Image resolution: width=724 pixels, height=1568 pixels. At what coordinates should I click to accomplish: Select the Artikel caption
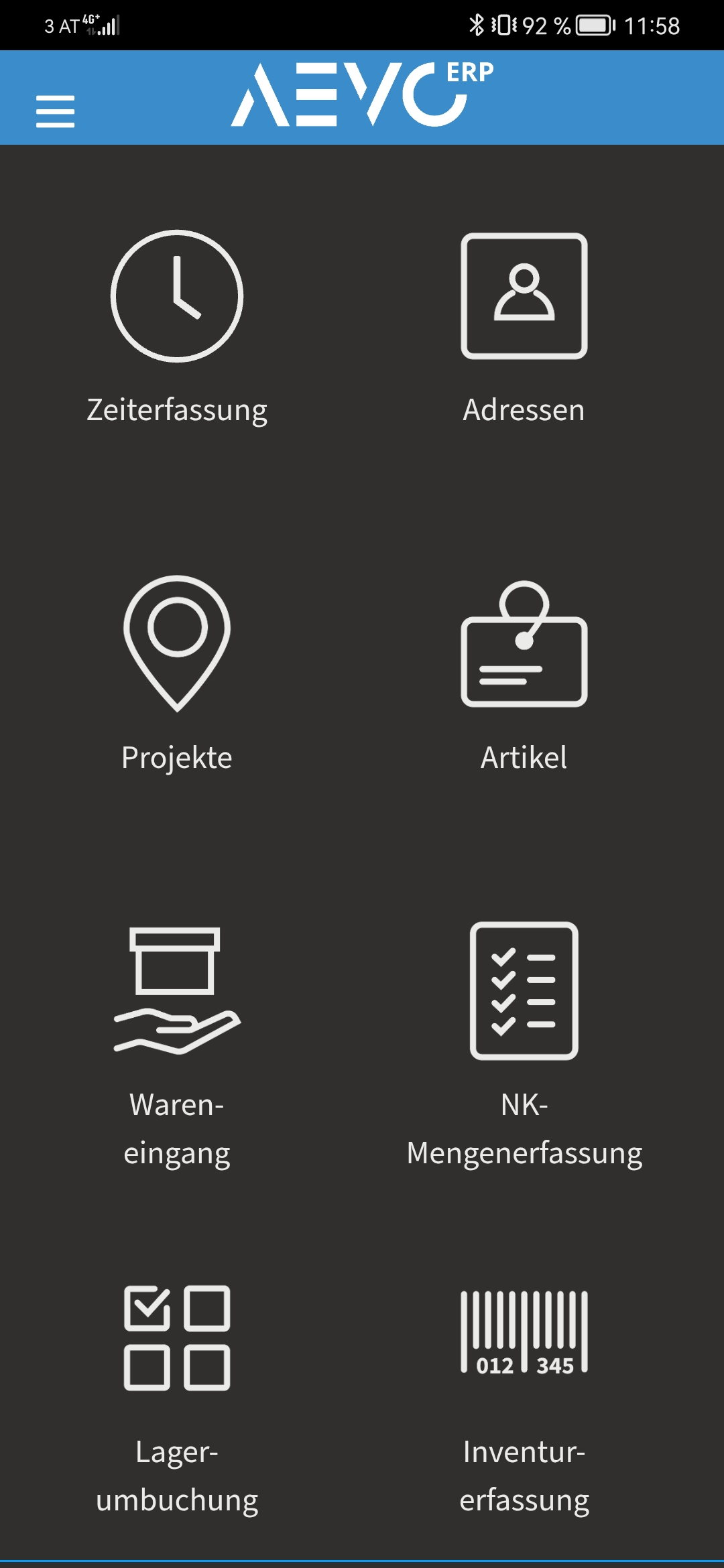point(524,757)
